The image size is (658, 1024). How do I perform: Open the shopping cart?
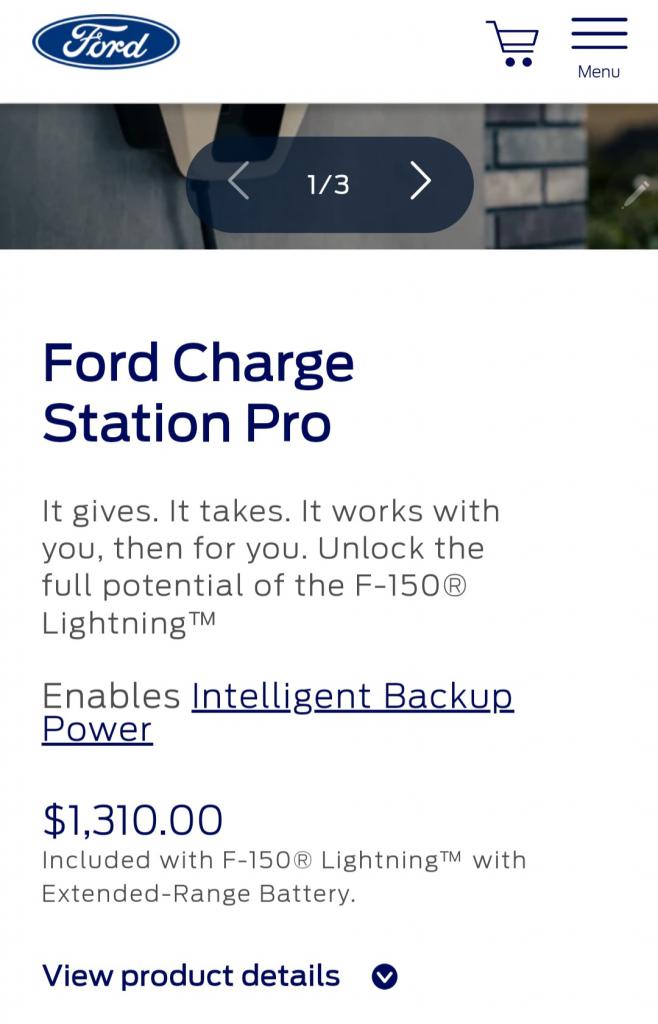tap(512, 45)
